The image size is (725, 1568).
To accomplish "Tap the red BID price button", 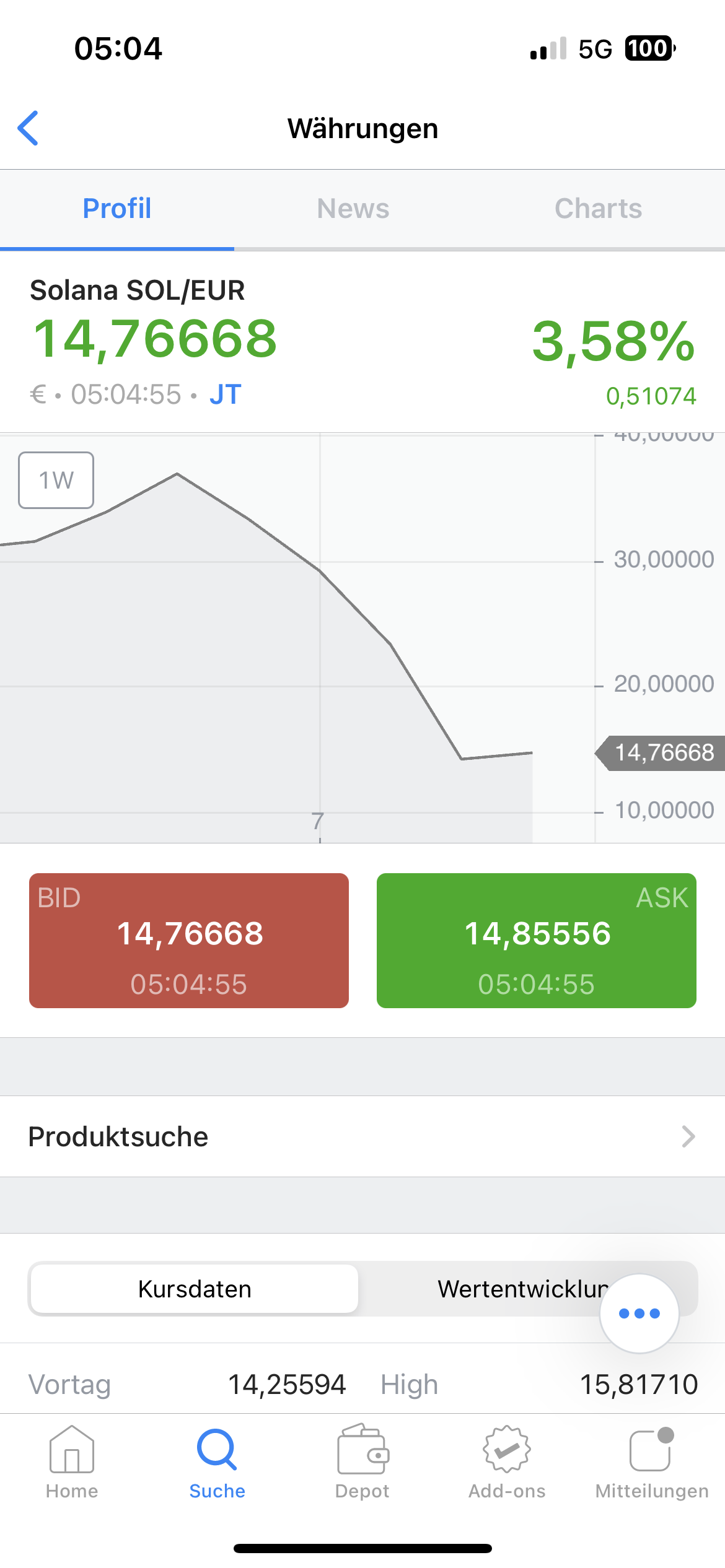I will click(189, 940).
